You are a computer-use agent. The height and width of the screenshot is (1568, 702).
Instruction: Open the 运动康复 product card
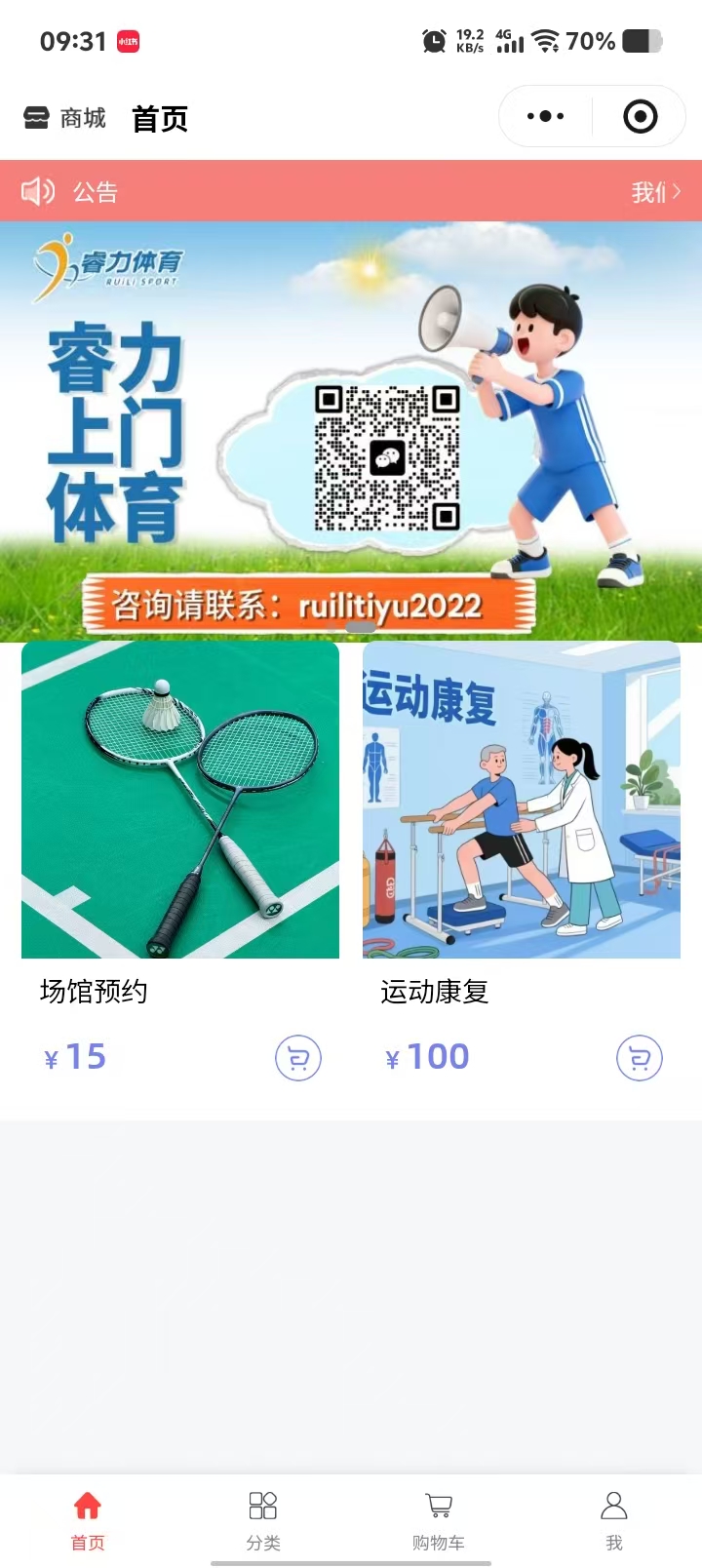(x=522, y=800)
